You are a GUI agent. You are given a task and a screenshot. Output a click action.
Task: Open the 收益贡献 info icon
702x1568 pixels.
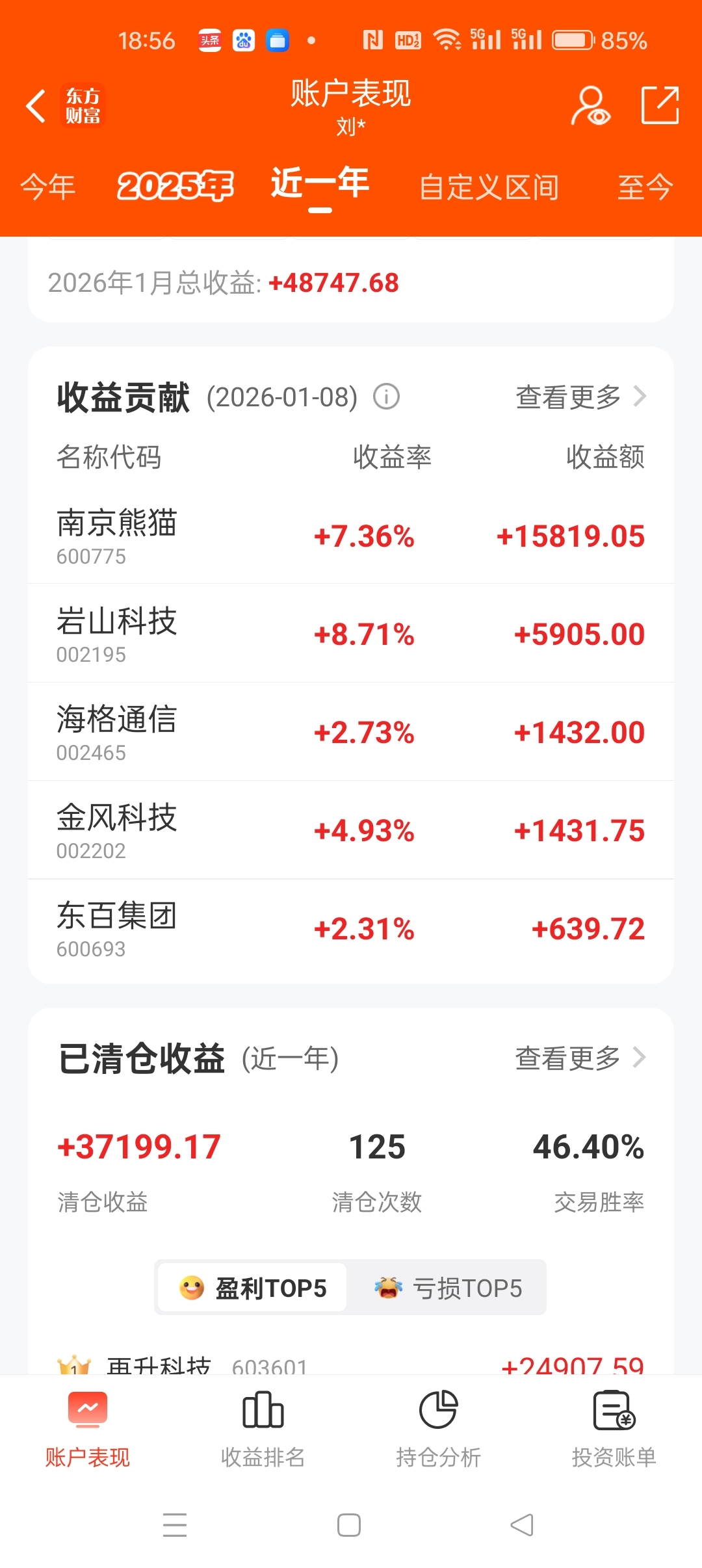[386, 397]
